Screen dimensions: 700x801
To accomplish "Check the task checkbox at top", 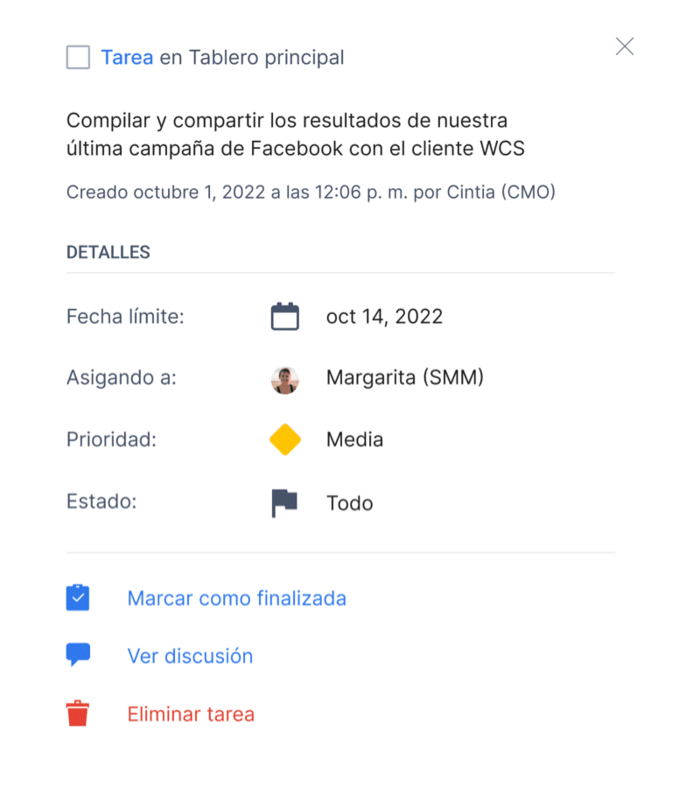I will pos(78,58).
